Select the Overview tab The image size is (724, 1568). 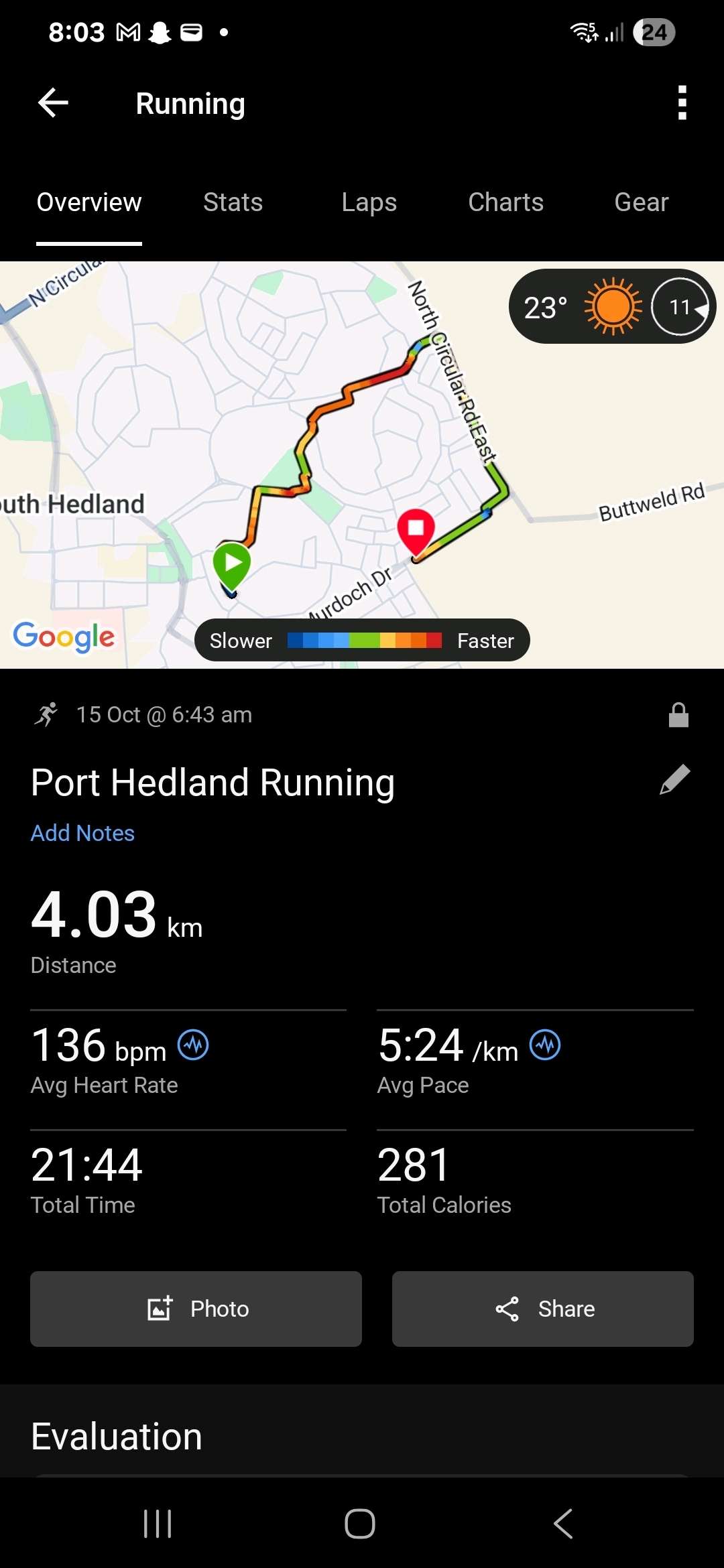point(89,202)
